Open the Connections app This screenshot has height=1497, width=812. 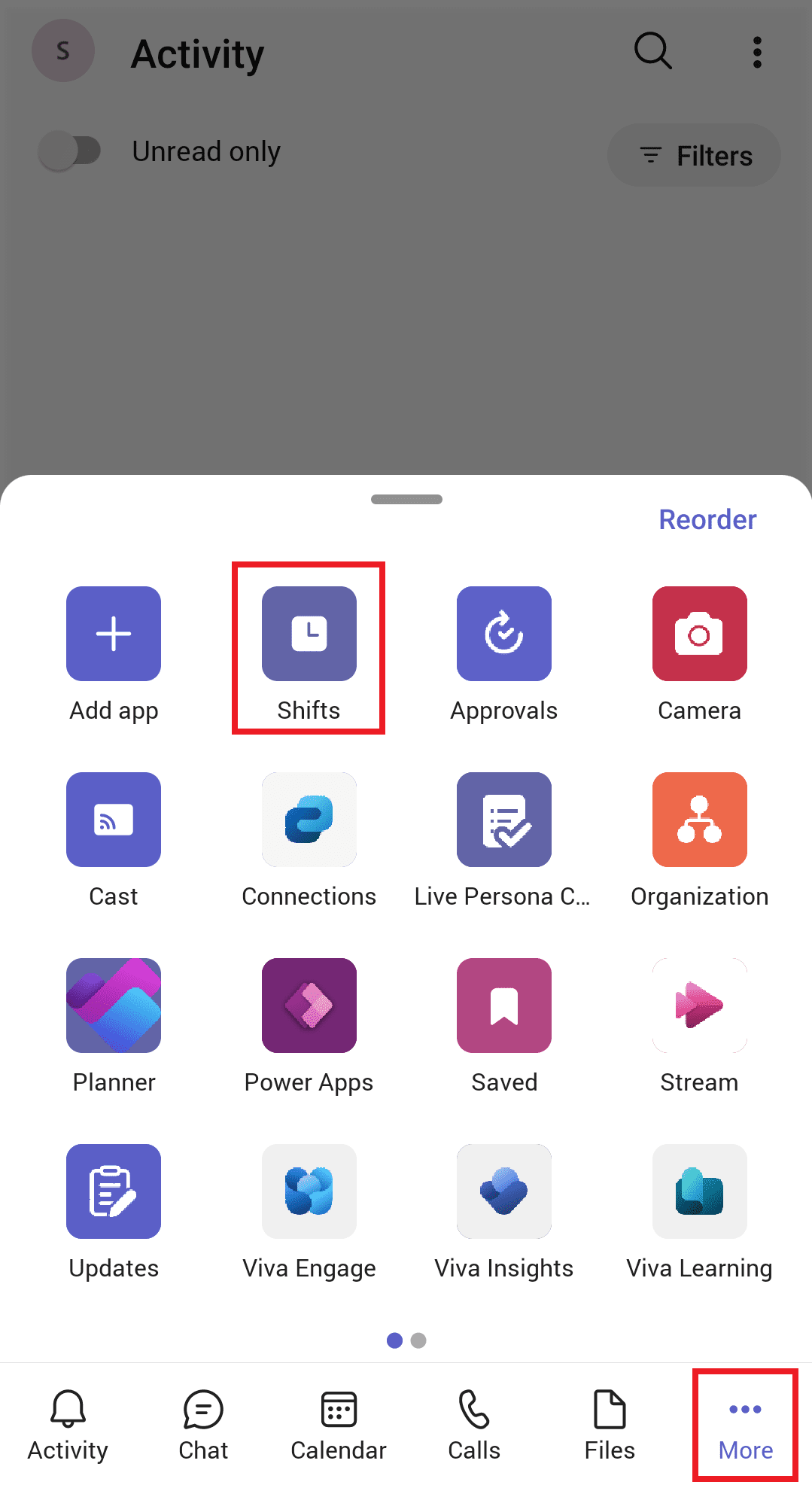click(309, 820)
